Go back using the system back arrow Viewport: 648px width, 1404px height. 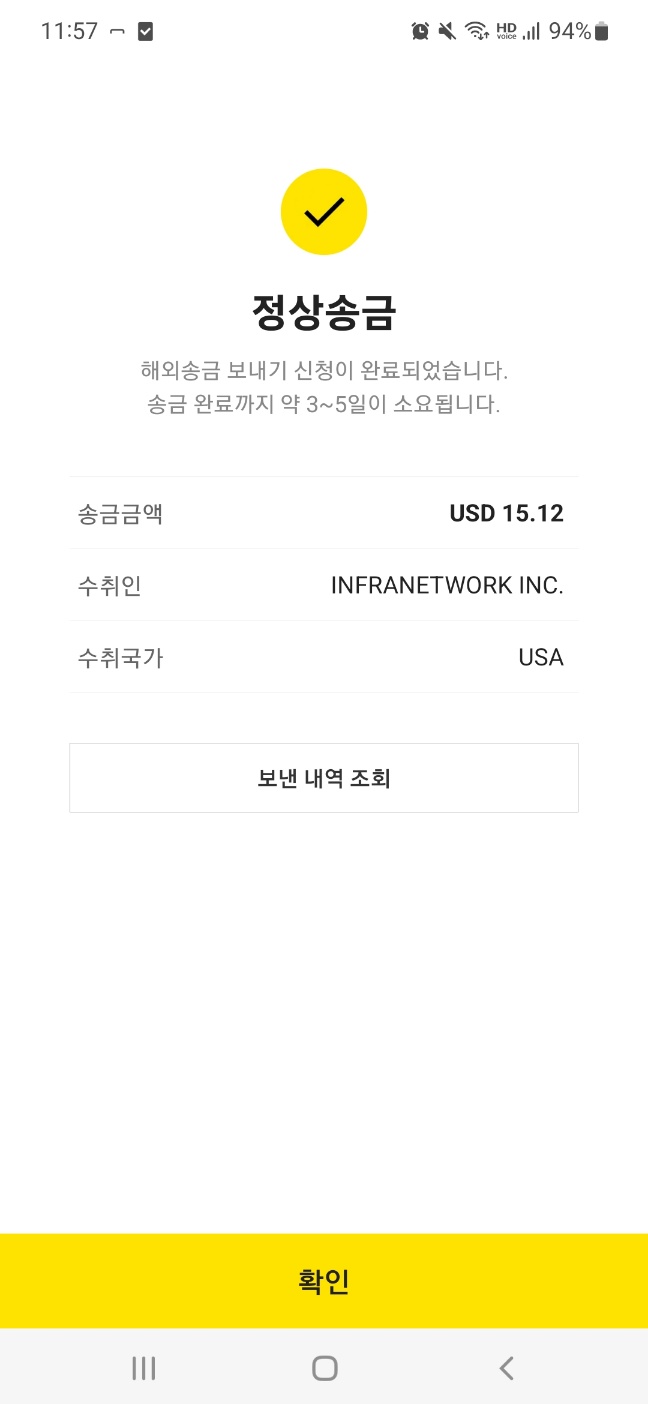[506, 1368]
